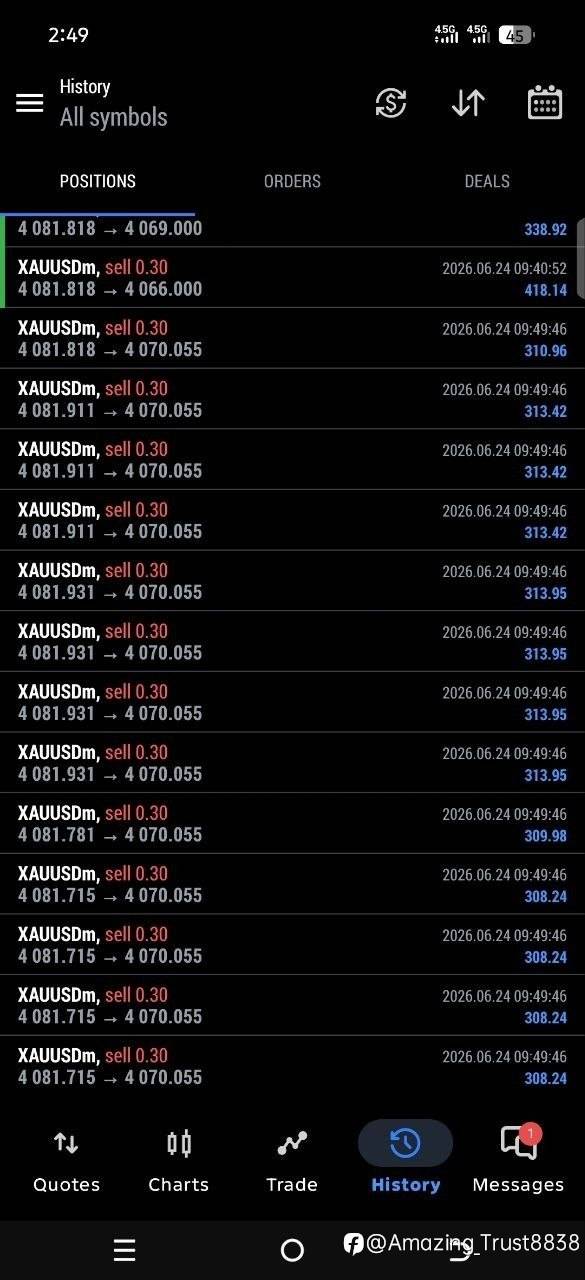Open the hamburger drawer menu
Image resolution: width=585 pixels, height=1280 pixels.
(30, 103)
